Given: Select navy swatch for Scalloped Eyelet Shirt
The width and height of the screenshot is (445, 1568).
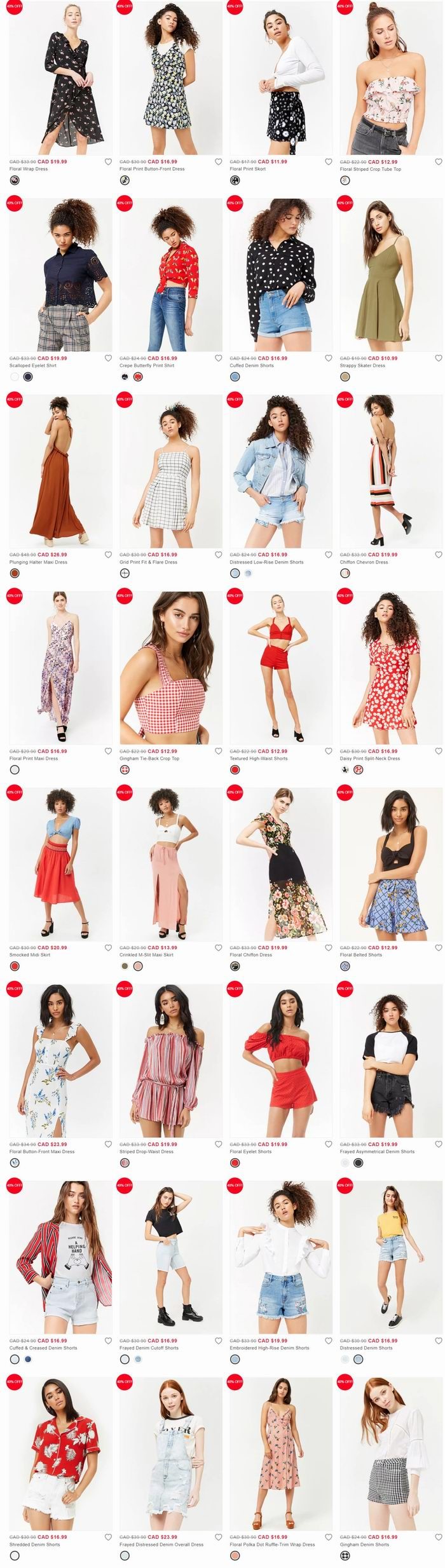Looking at the screenshot, I should point(28,377).
